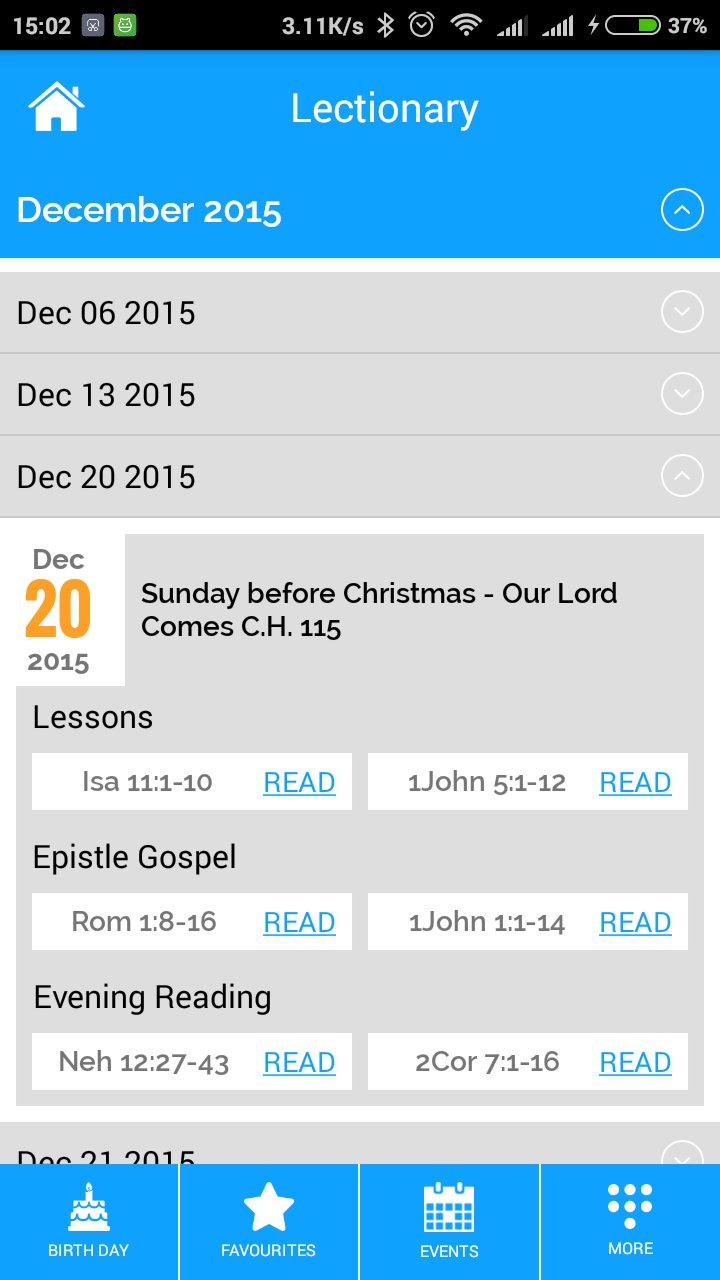Open the Events tab
This screenshot has width=720, height=1280.
[x=449, y=1222]
